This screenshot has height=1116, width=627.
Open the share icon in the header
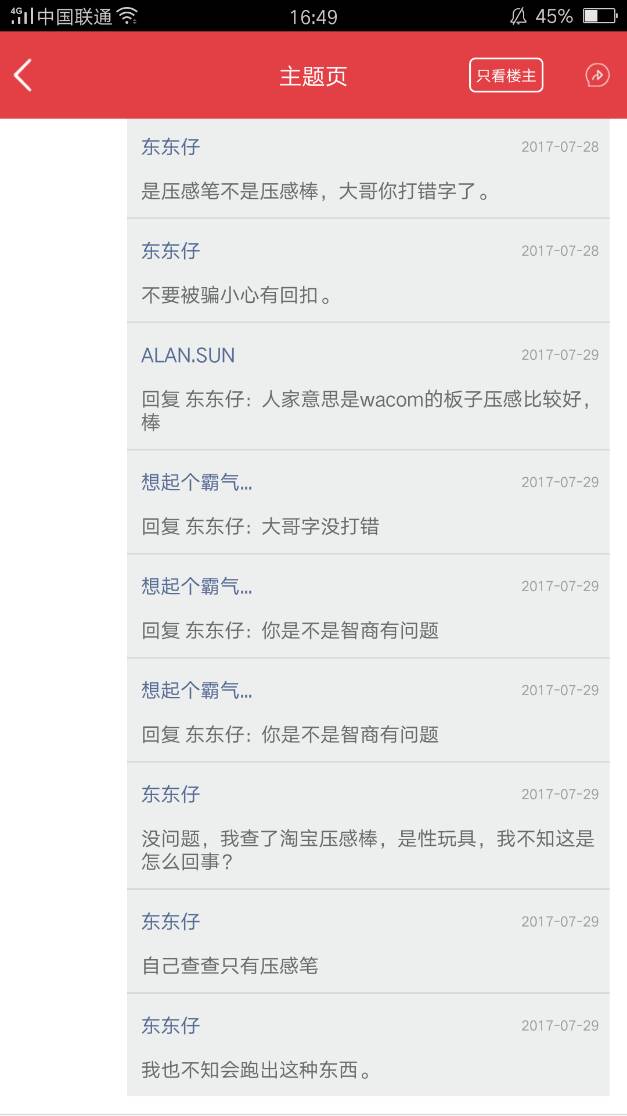[x=597, y=75]
